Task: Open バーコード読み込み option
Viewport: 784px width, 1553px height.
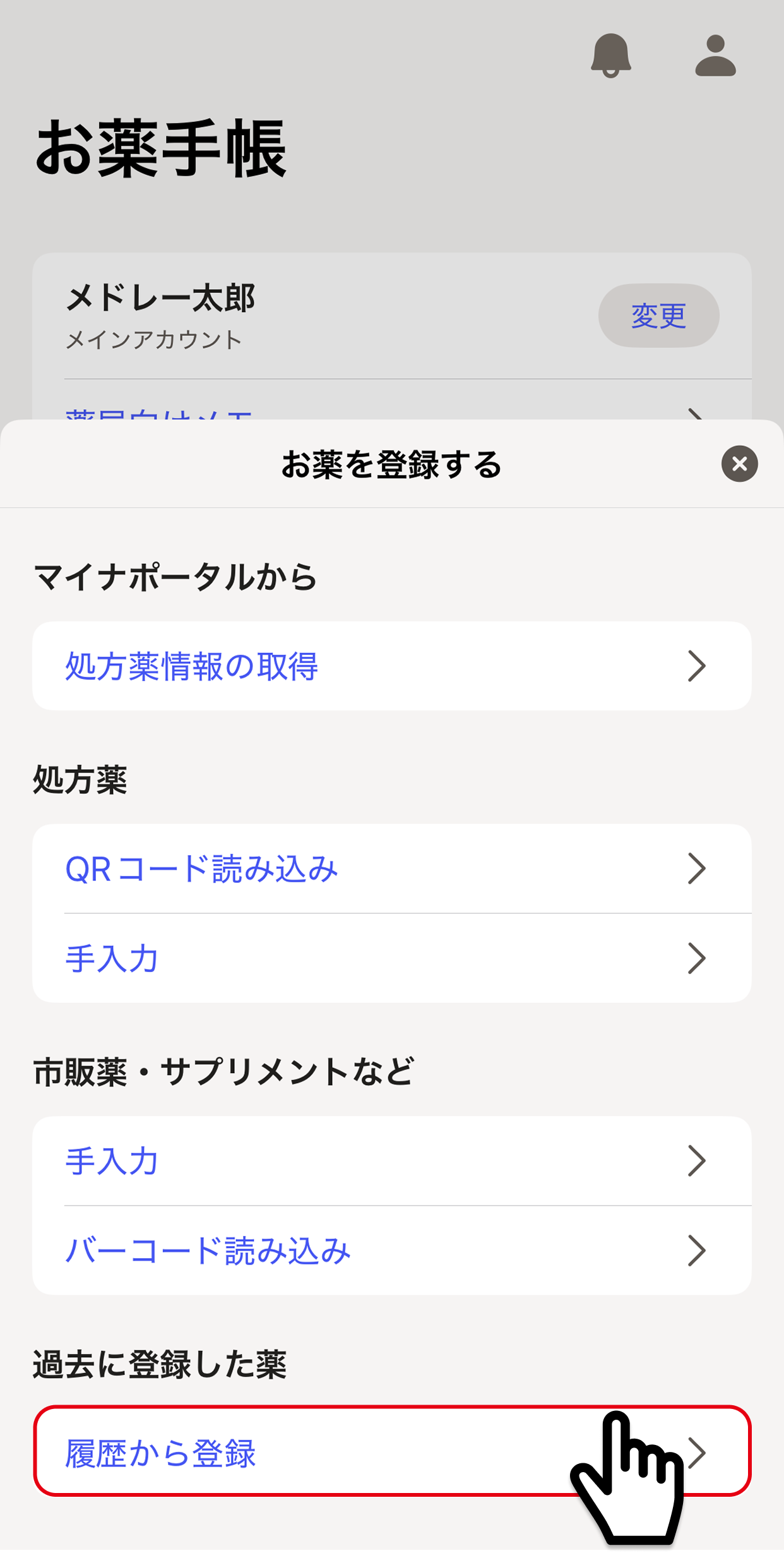Action: click(391, 1250)
